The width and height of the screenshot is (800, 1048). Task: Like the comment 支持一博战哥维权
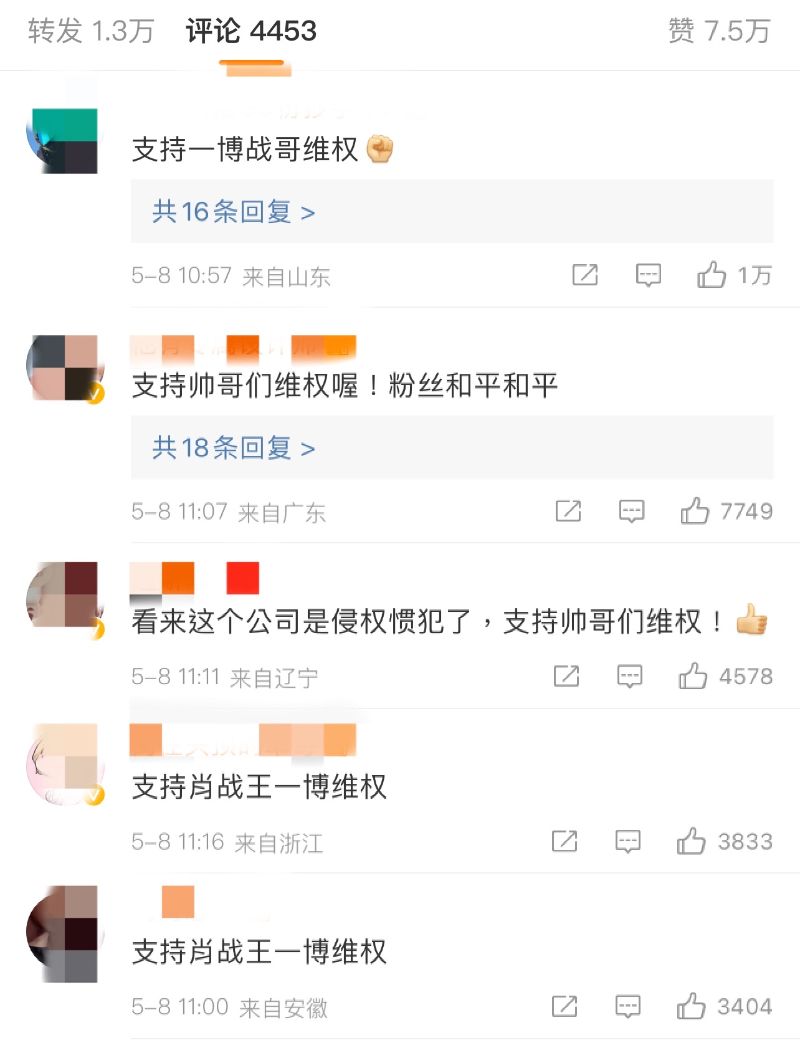point(712,275)
